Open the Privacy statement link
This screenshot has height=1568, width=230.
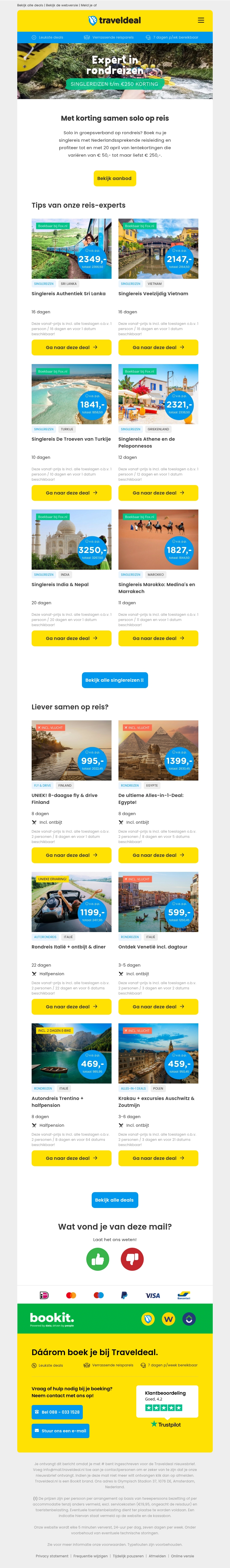pos(51,1556)
